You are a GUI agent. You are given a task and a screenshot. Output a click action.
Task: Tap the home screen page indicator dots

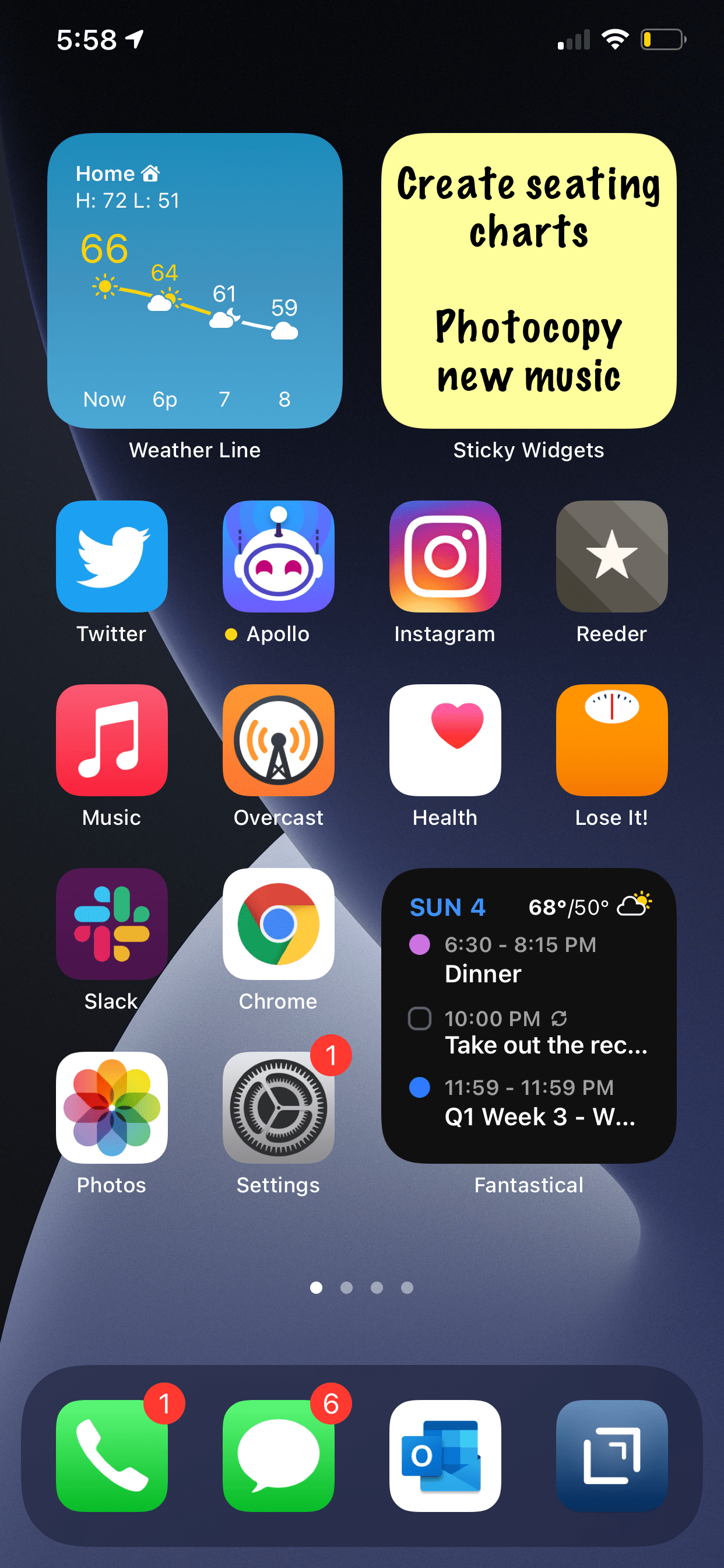click(x=361, y=1287)
